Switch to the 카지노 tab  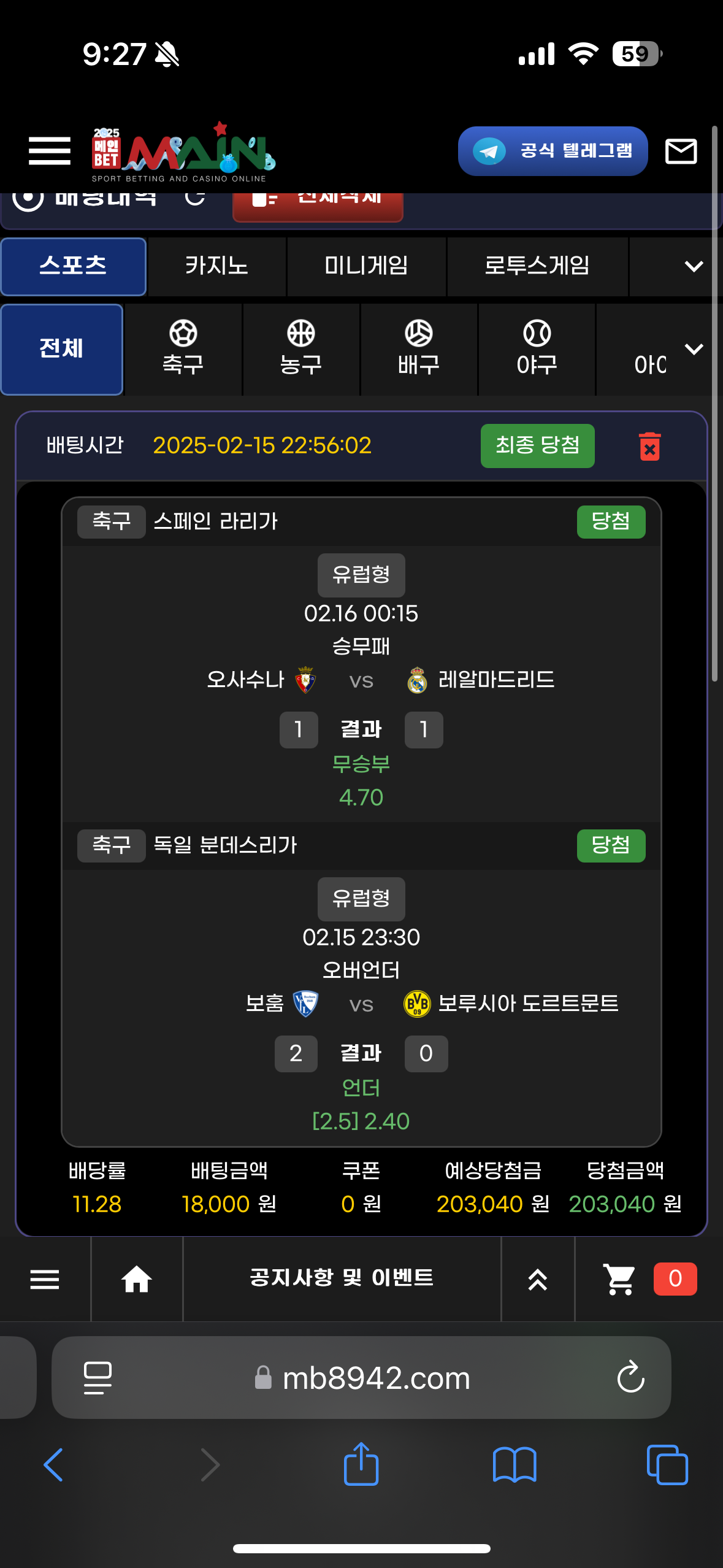click(216, 266)
